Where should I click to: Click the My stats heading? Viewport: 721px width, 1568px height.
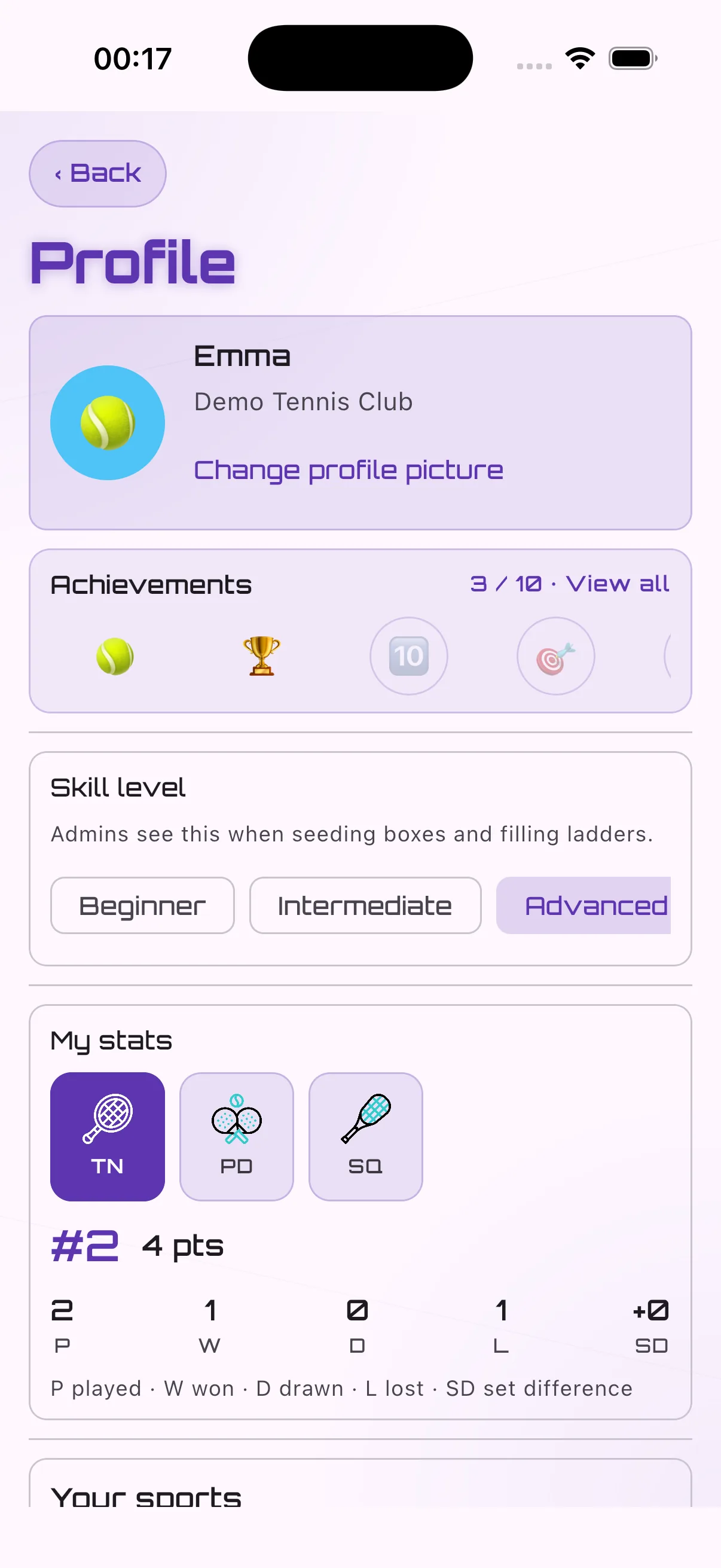point(110,1041)
